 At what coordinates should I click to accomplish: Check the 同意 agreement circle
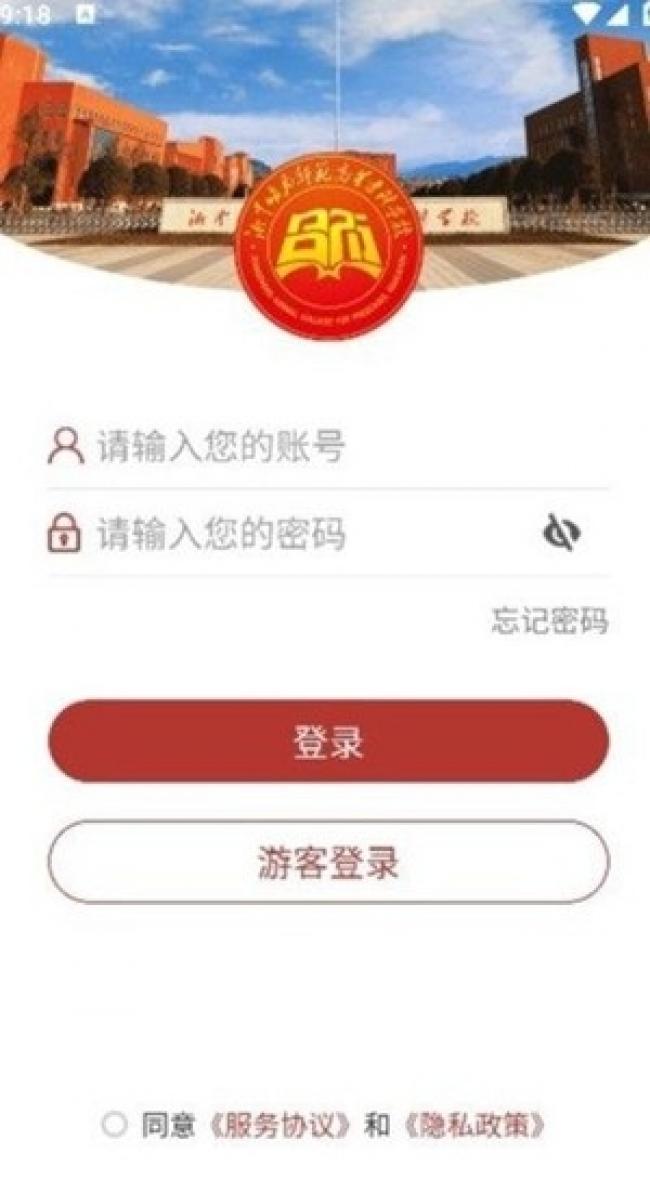pos(115,1125)
